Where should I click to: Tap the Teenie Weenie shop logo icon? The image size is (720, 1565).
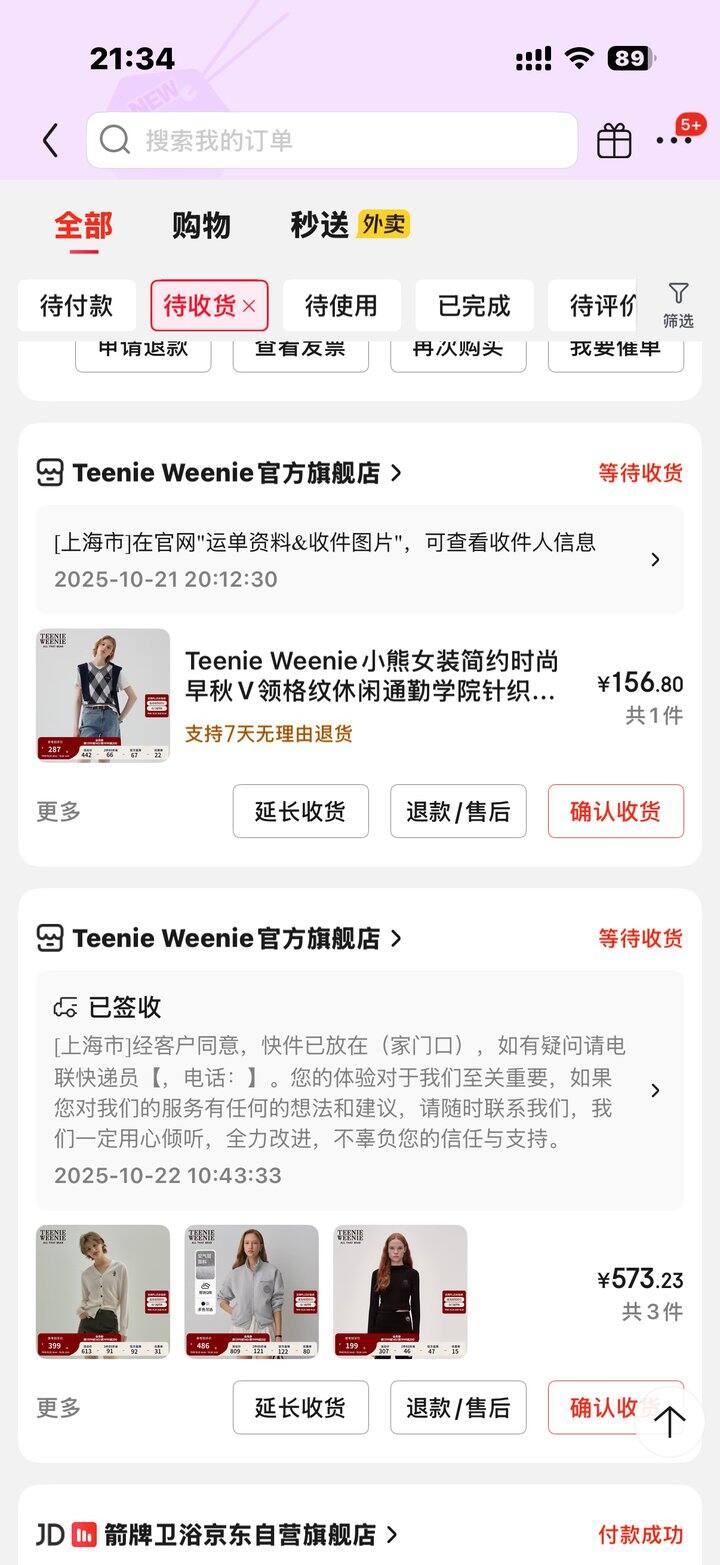pos(49,472)
